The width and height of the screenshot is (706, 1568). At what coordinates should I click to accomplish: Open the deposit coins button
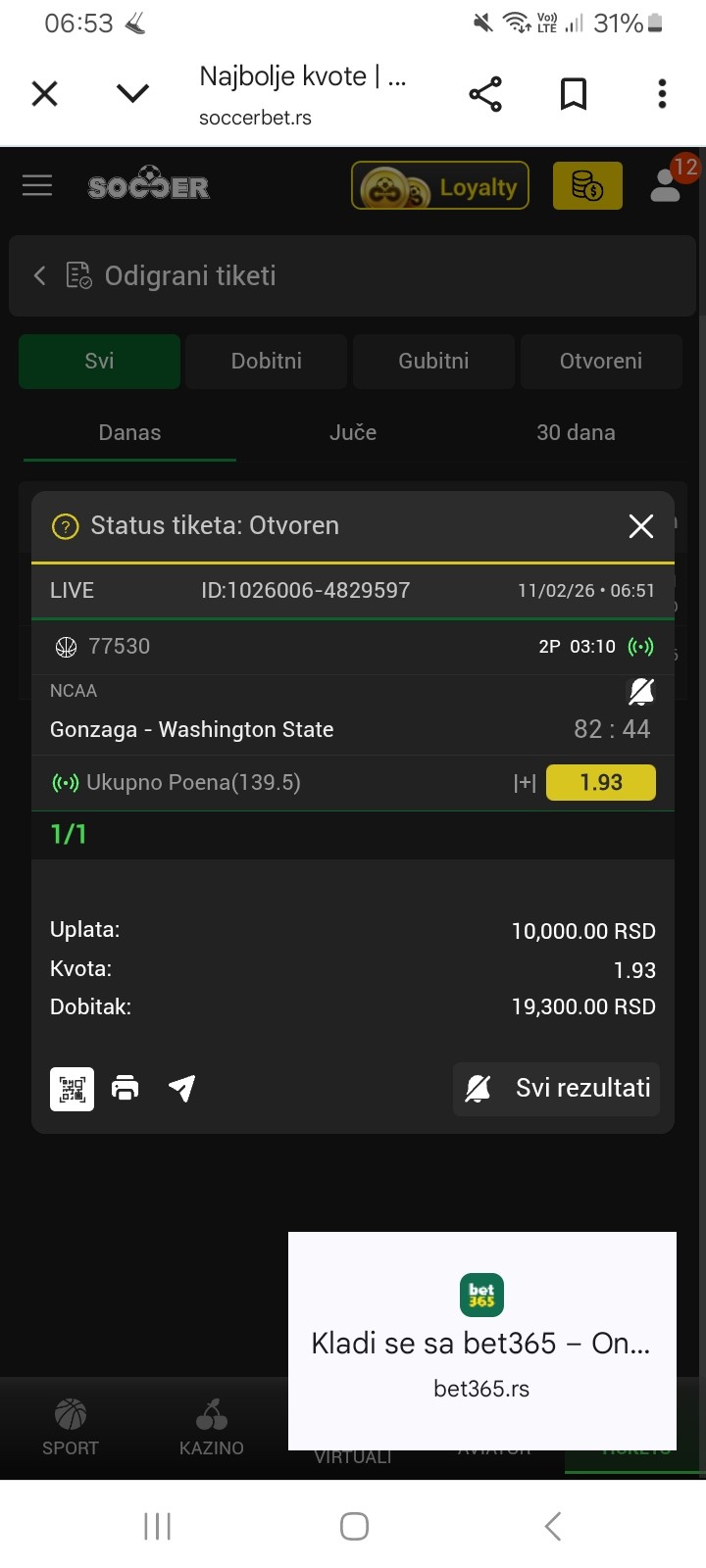[x=587, y=186]
